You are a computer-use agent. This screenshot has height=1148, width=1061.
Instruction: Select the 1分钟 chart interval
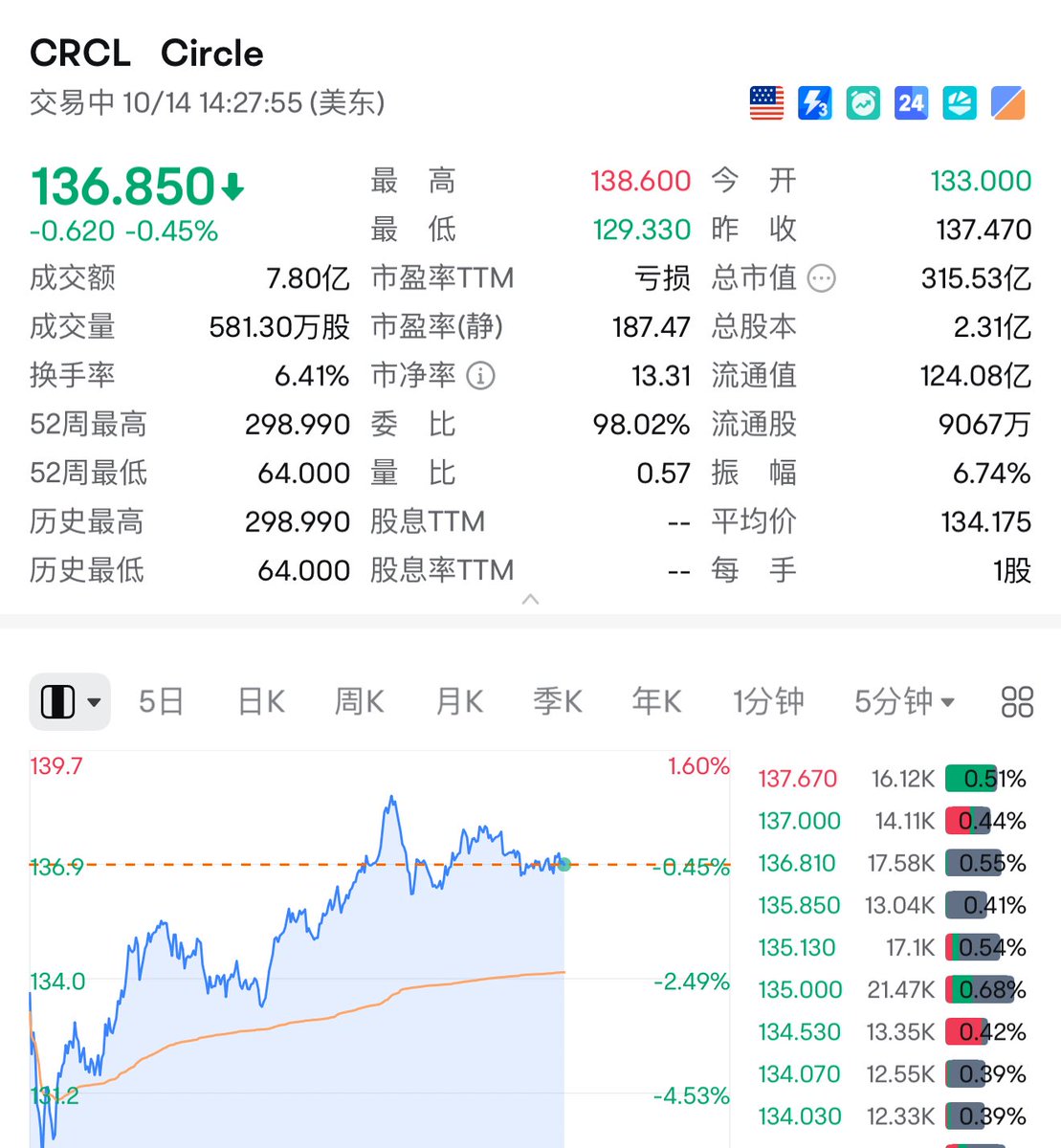tap(768, 701)
